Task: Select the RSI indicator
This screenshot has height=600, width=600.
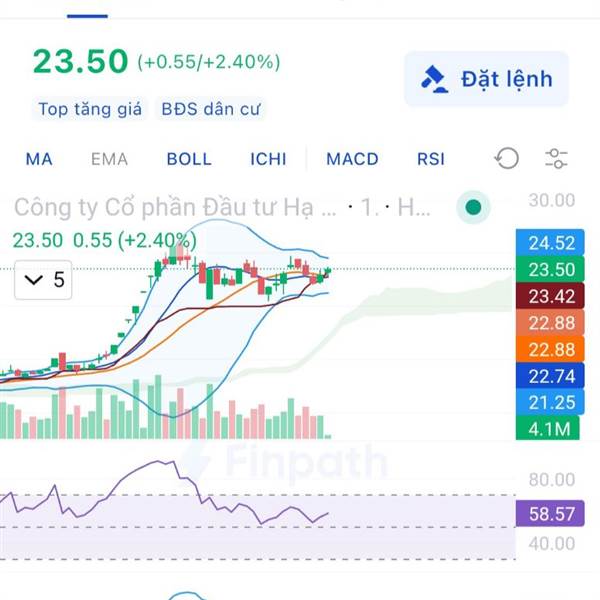Action: tap(431, 159)
